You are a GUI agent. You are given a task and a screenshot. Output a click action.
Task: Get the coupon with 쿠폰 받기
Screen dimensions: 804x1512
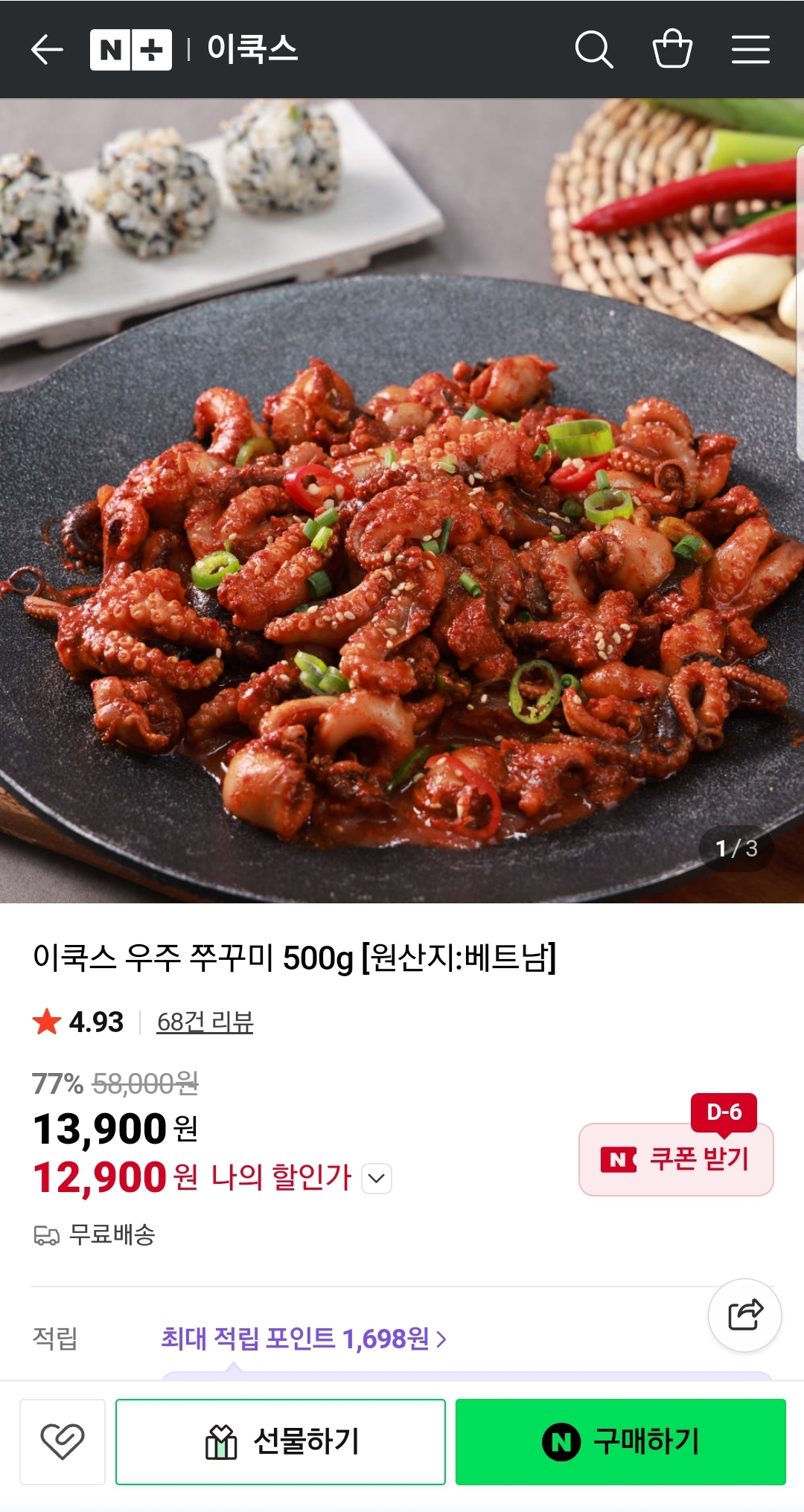coord(676,1159)
